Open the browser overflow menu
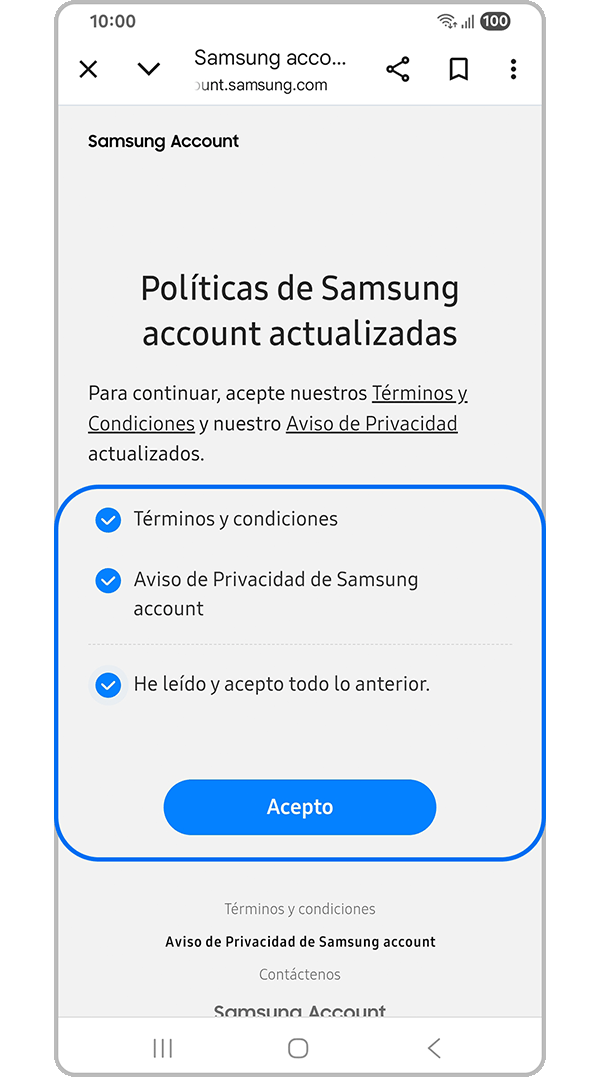 coord(513,69)
